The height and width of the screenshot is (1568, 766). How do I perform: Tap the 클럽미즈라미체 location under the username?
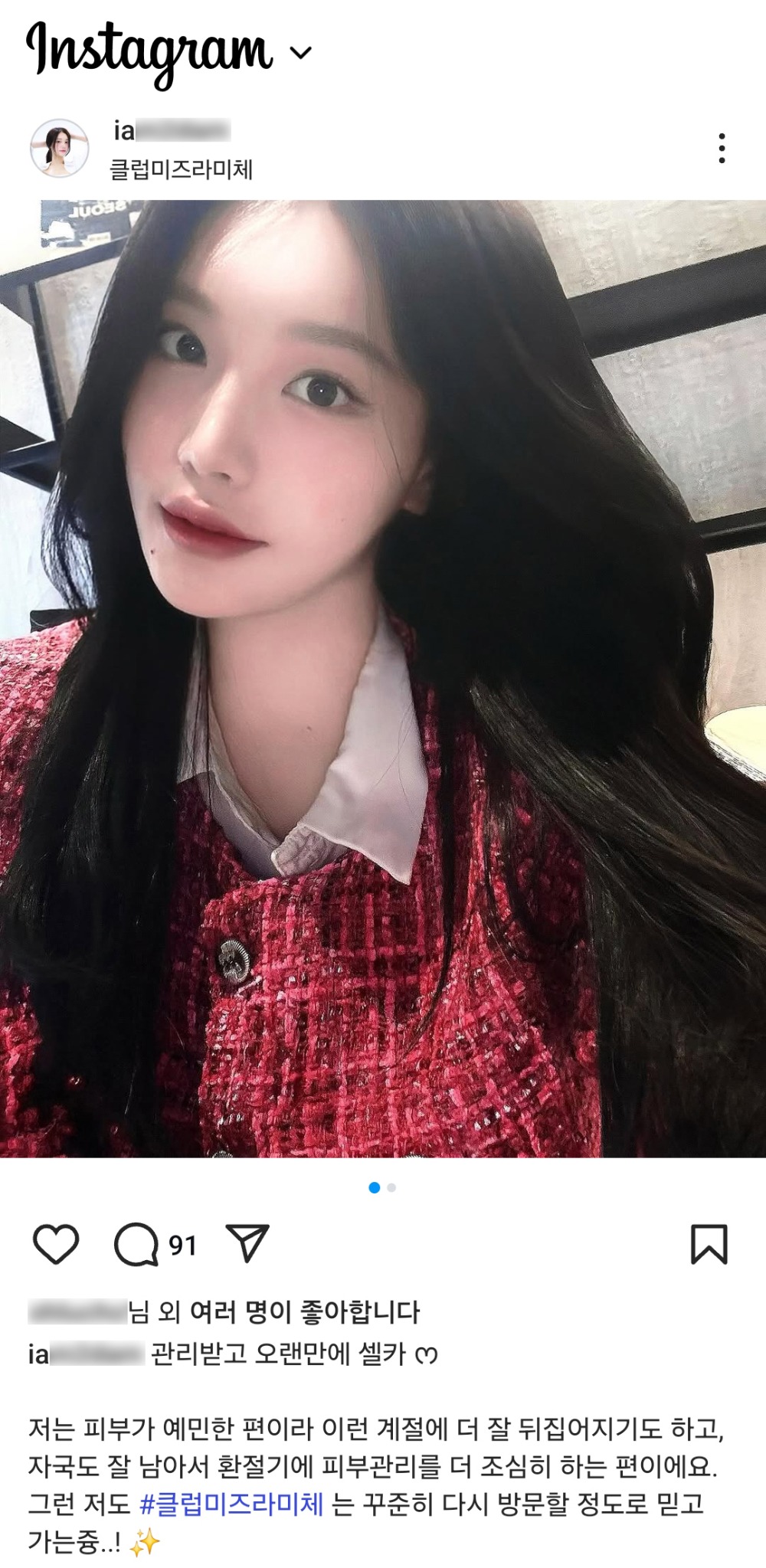pyautogui.click(x=181, y=169)
